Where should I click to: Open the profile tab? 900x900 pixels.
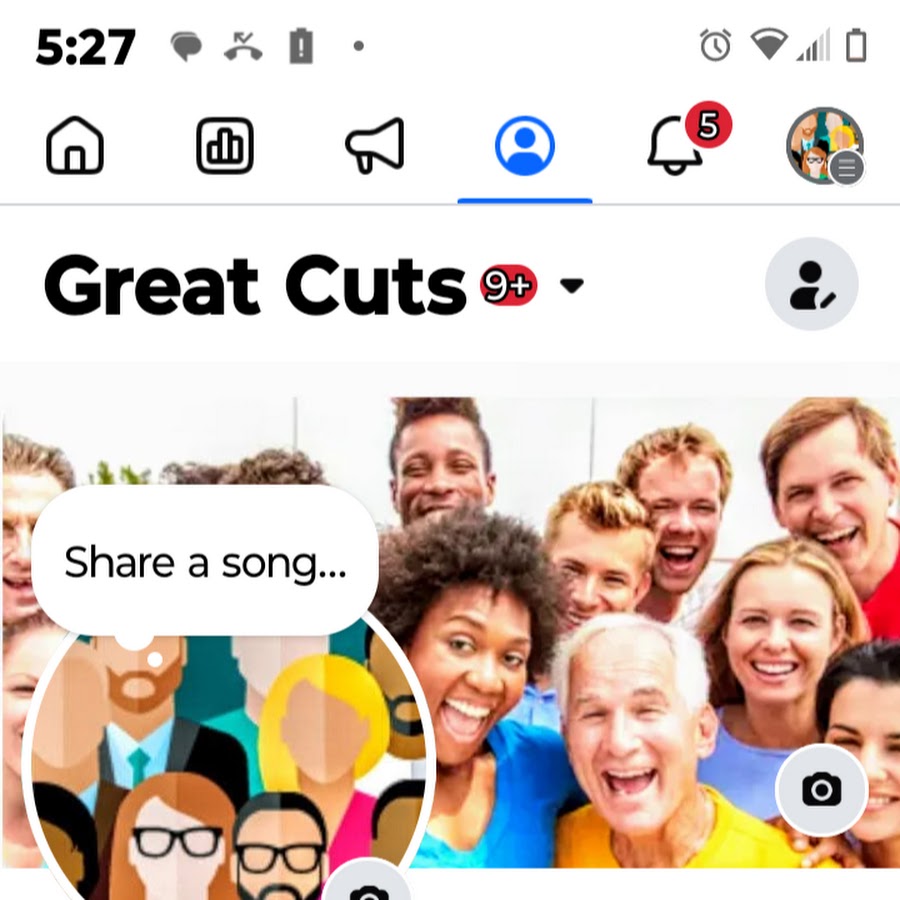point(525,146)
